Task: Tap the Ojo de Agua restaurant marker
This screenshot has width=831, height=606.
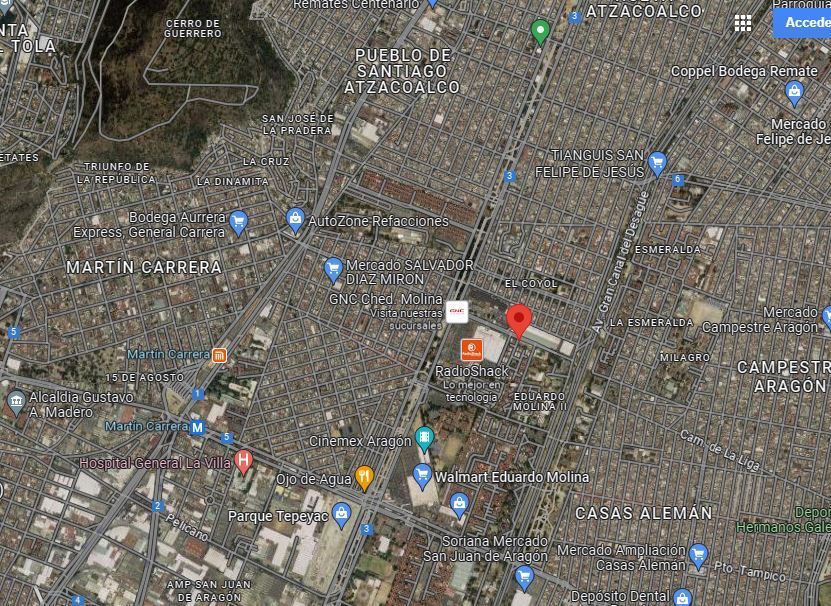Action: click(364, 479)
